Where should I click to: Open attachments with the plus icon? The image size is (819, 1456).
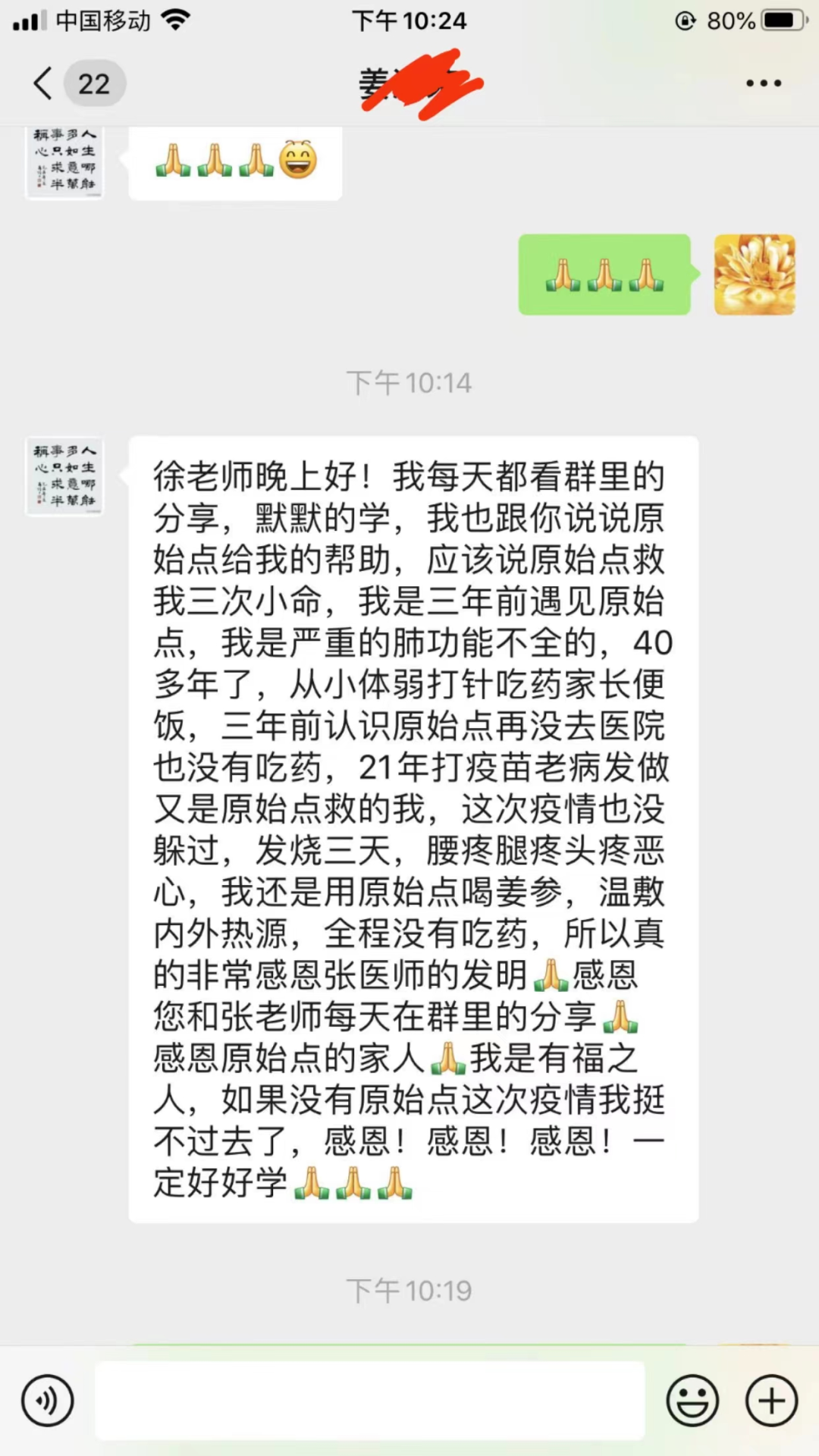click(770, 1401)
